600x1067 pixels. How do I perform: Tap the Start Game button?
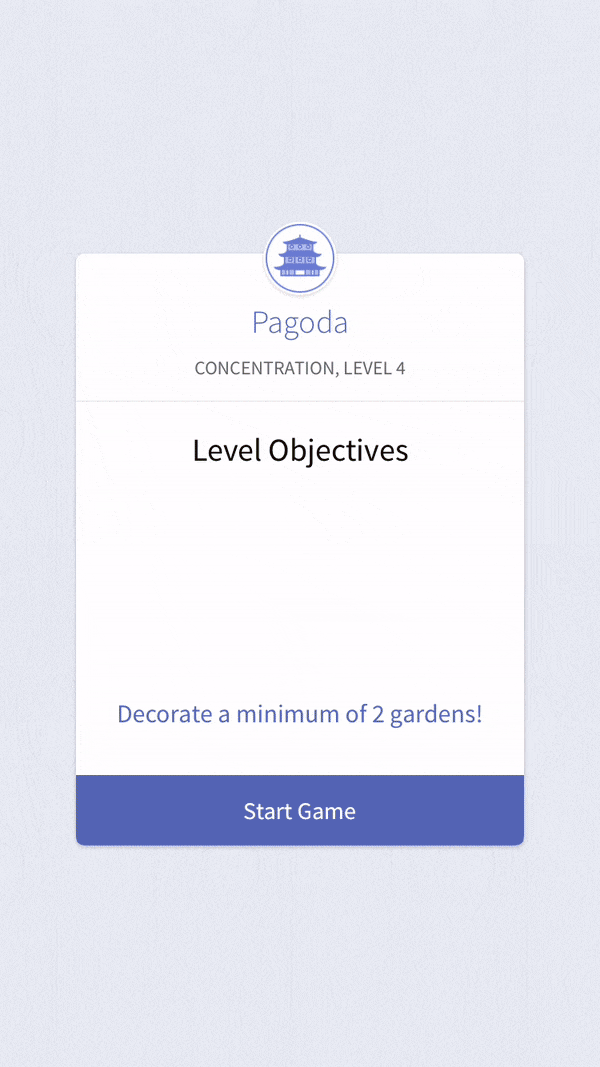click(300, 810)
